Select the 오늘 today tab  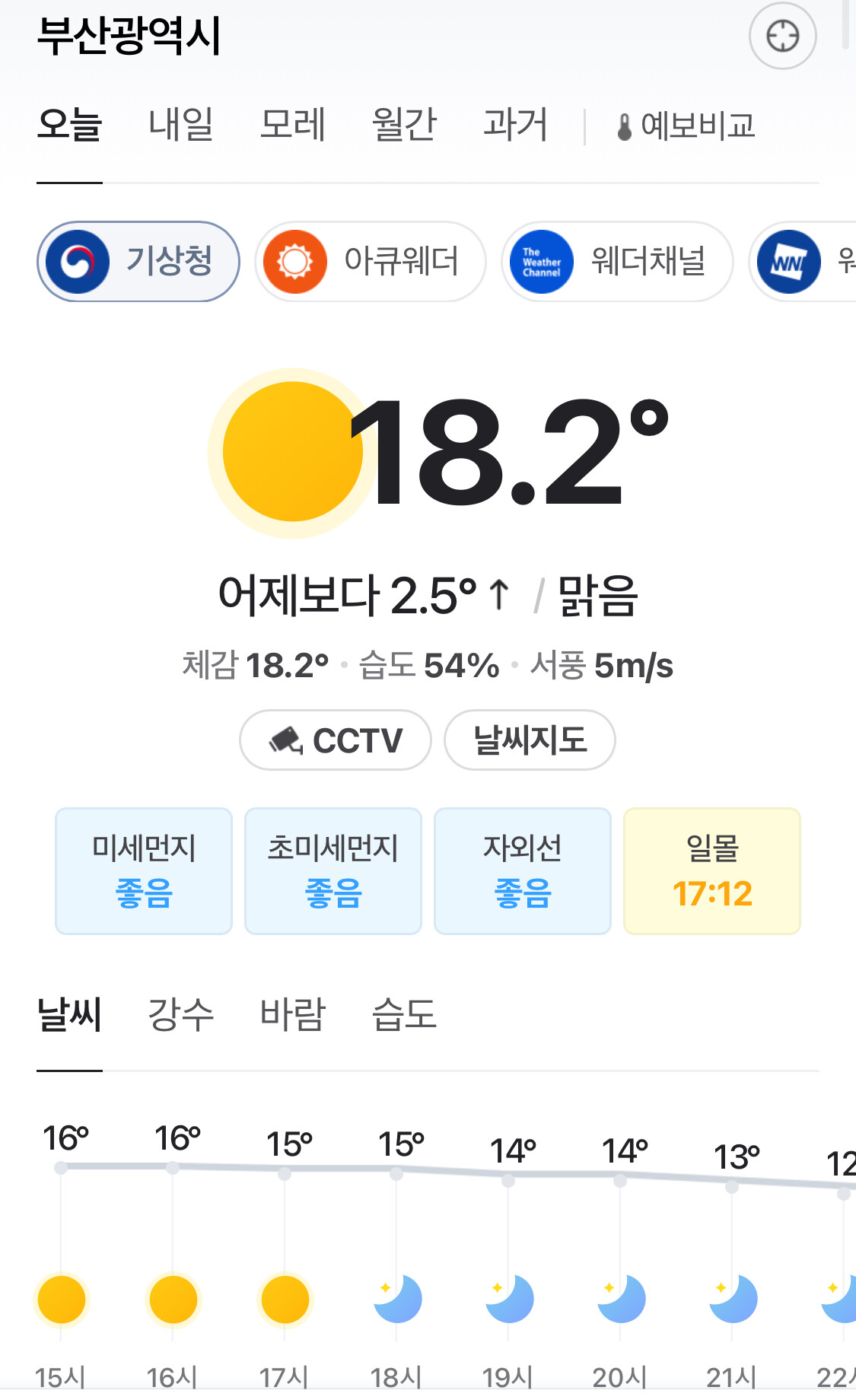[x=69, y=124]
